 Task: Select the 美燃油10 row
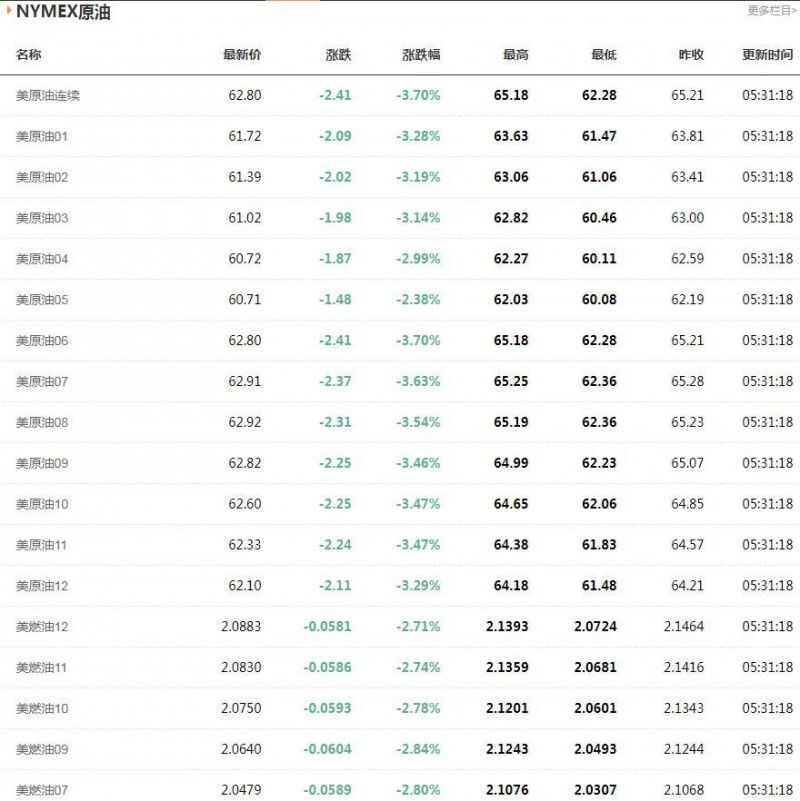(42, 708)
